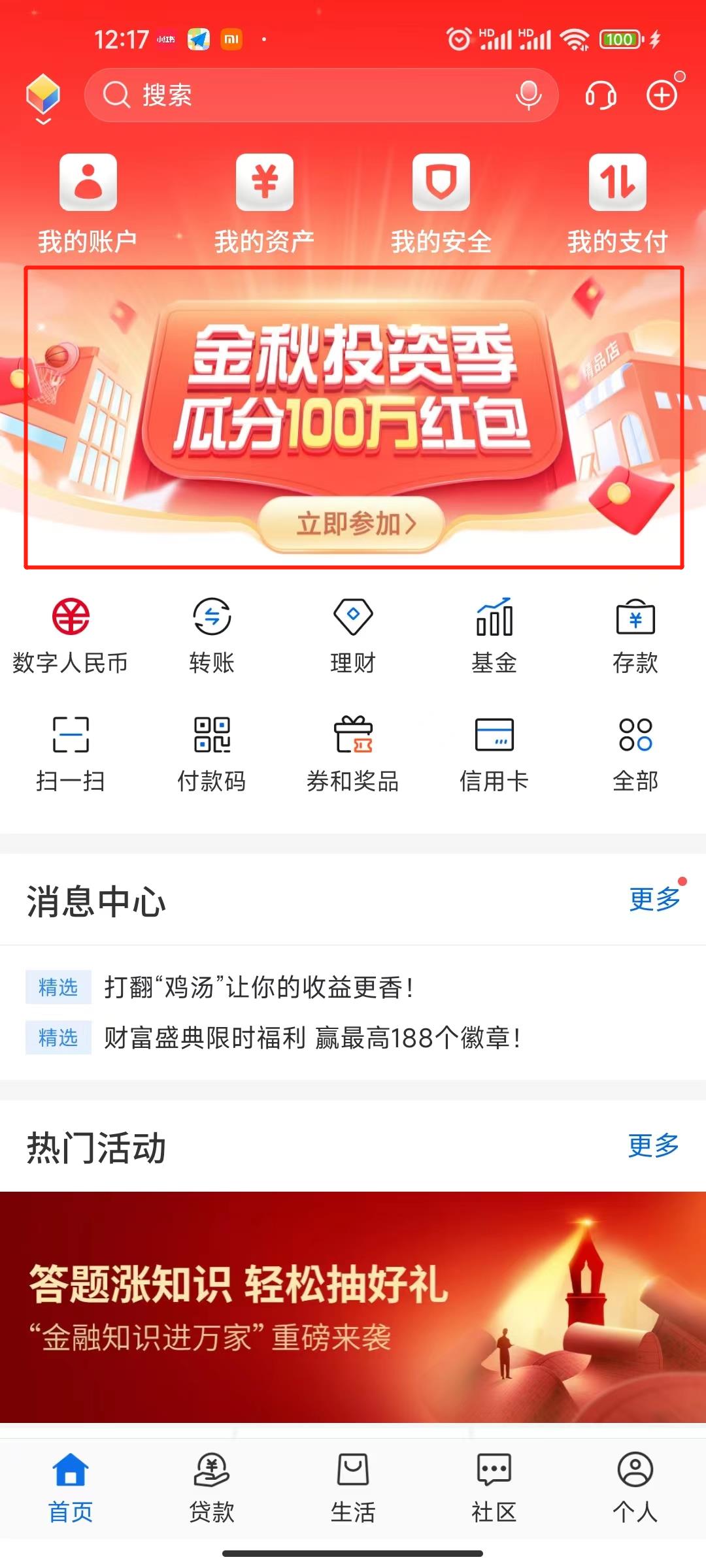The height and width of the screenshot is (1568, 706).
Task: Open 我的安全
Action: (x=441, y=203)
